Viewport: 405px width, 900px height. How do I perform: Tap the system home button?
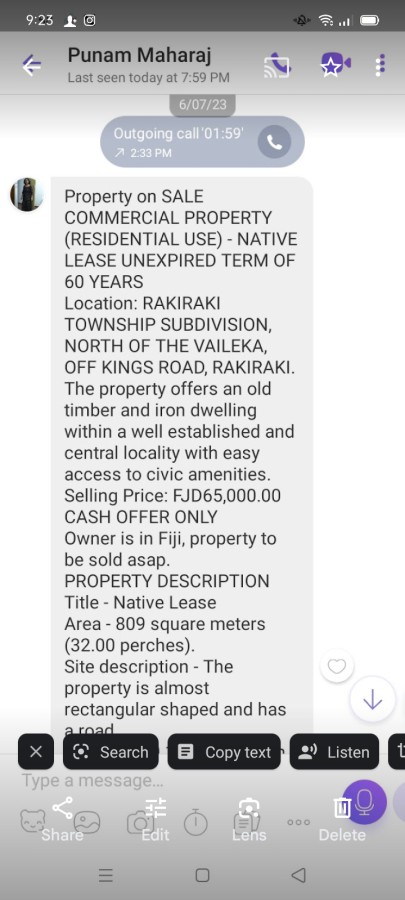click(202, 875)
